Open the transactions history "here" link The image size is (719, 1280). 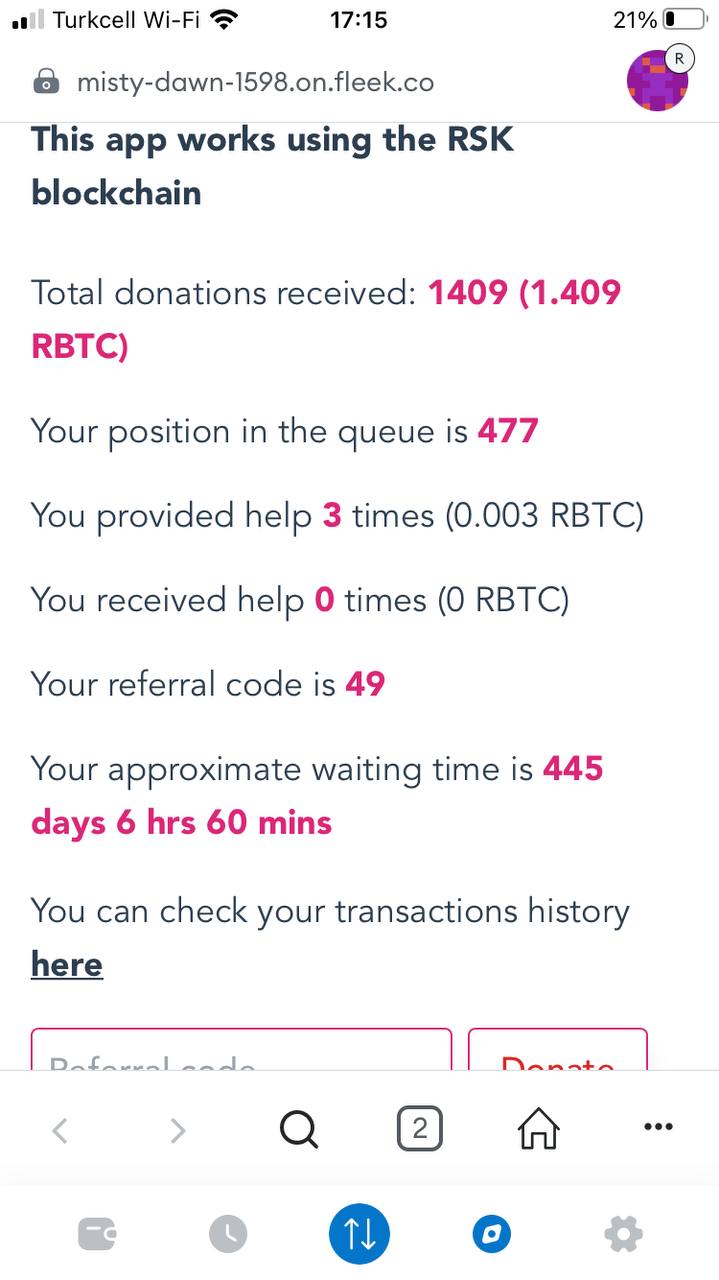(x=67, y=965)
